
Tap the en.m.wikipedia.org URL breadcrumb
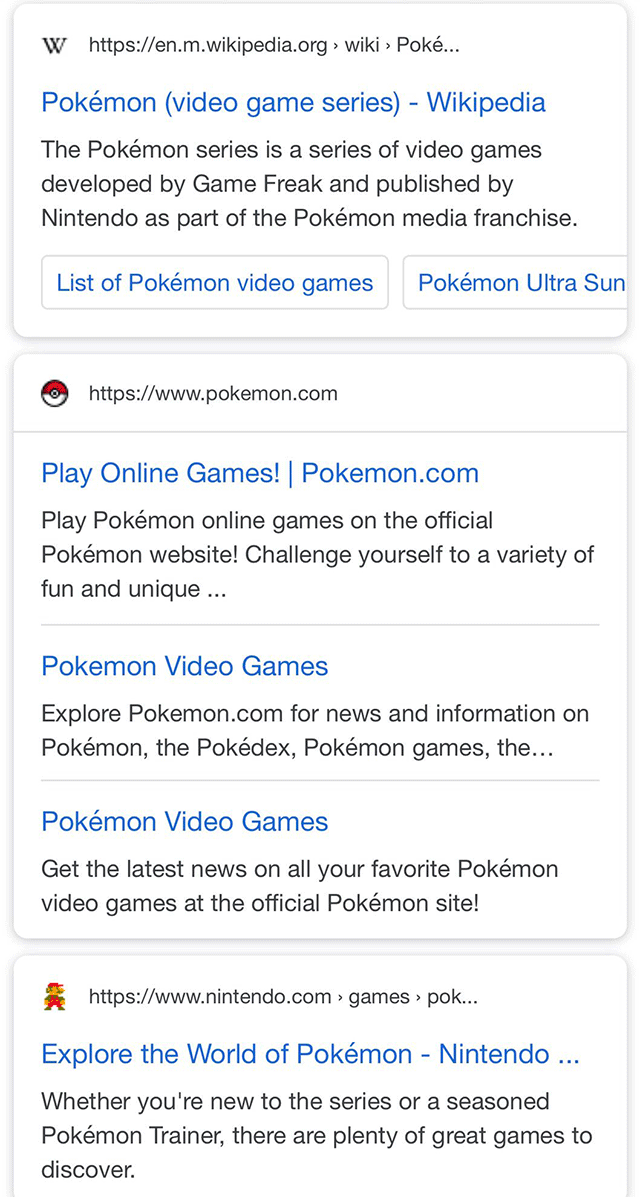pos(273,45)
